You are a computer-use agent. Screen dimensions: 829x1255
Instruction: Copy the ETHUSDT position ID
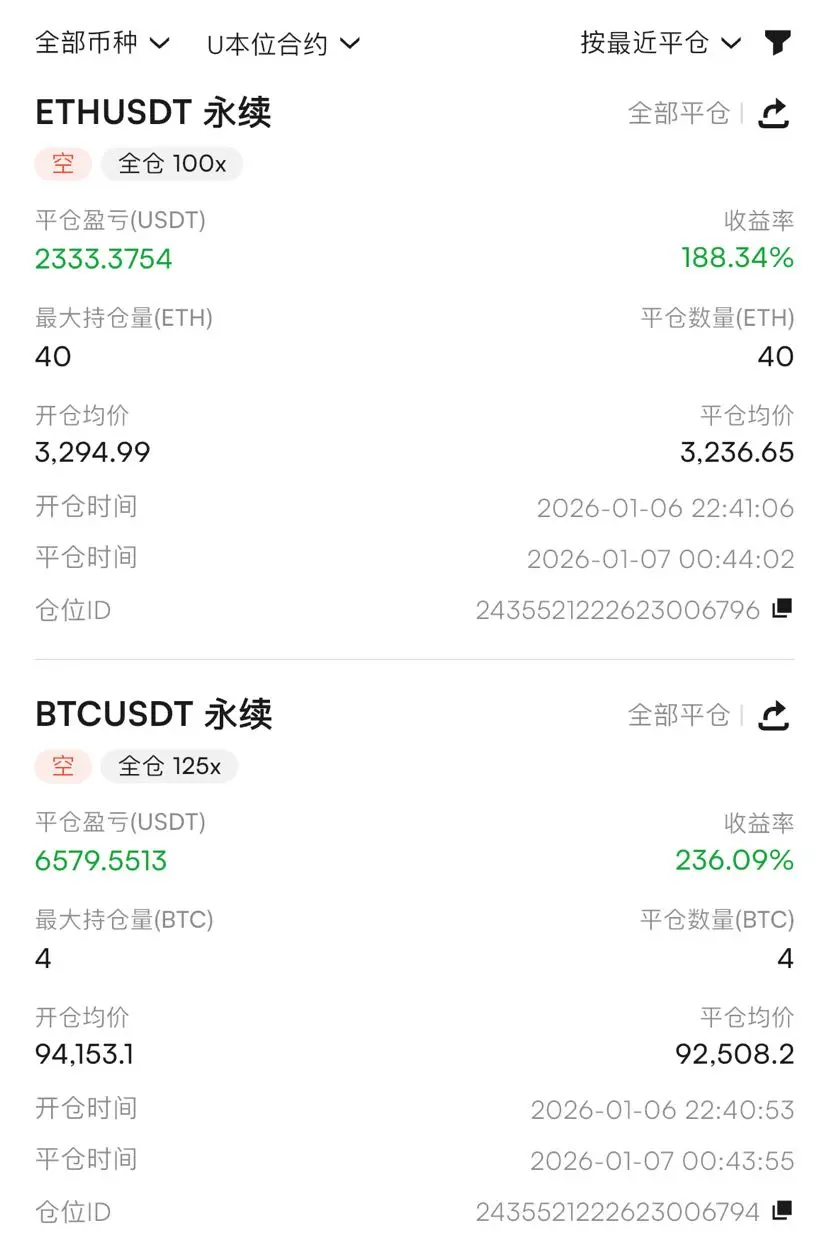point(782,608)
